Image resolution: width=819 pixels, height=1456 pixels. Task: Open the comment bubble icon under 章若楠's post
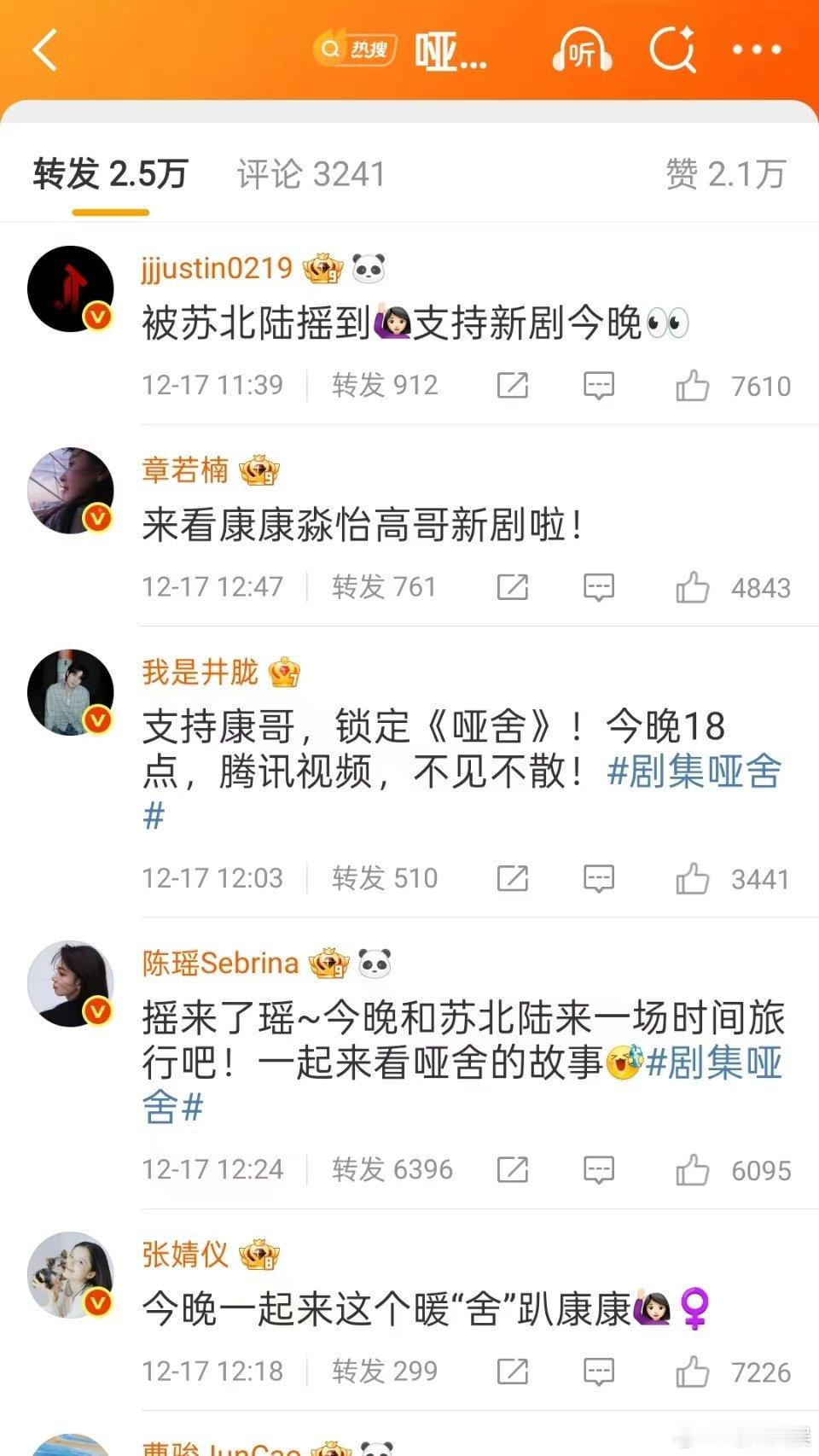click(598, 587)
